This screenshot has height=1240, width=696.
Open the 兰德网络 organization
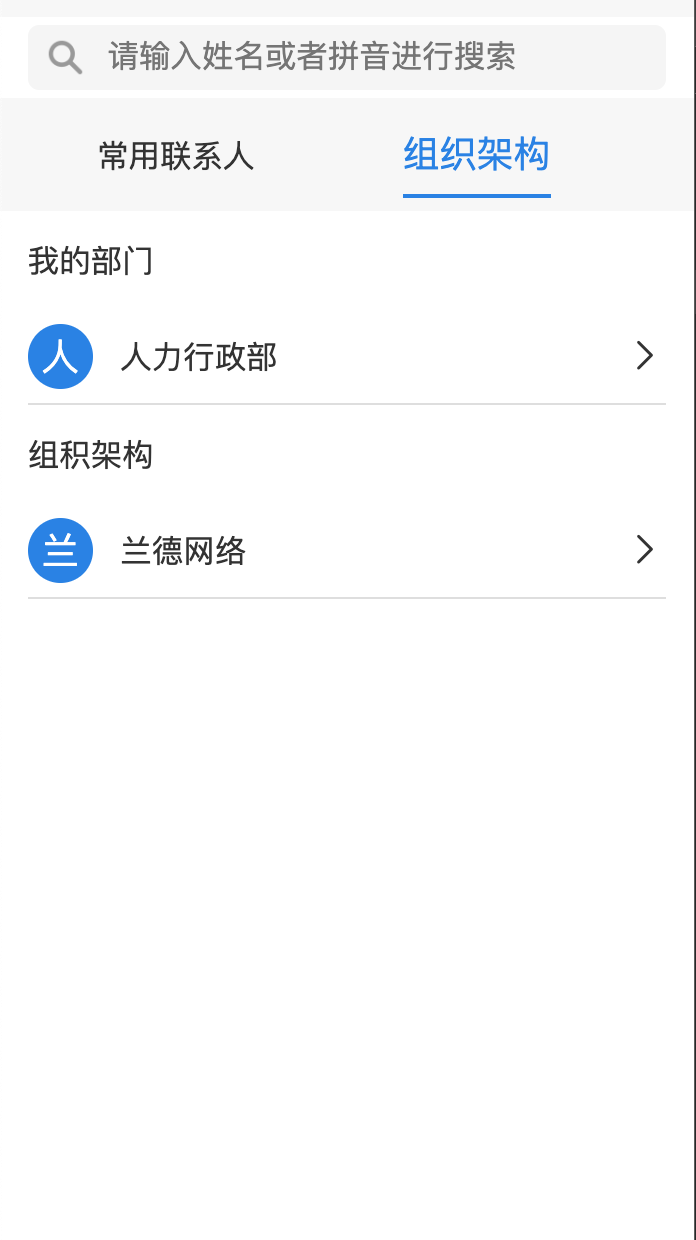coord(346,550)
